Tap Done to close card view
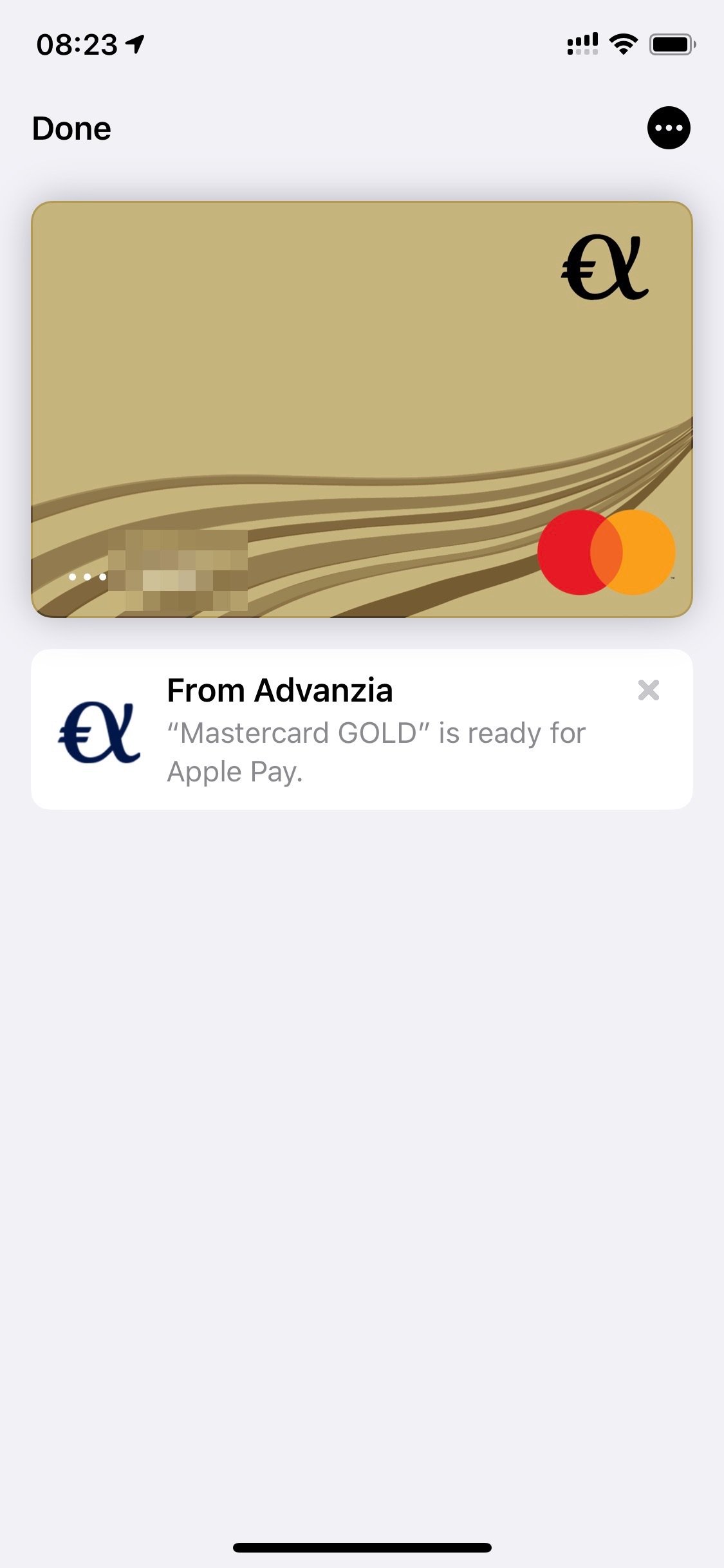Screen dimensions: 724x1568 (x=71, y=129)
